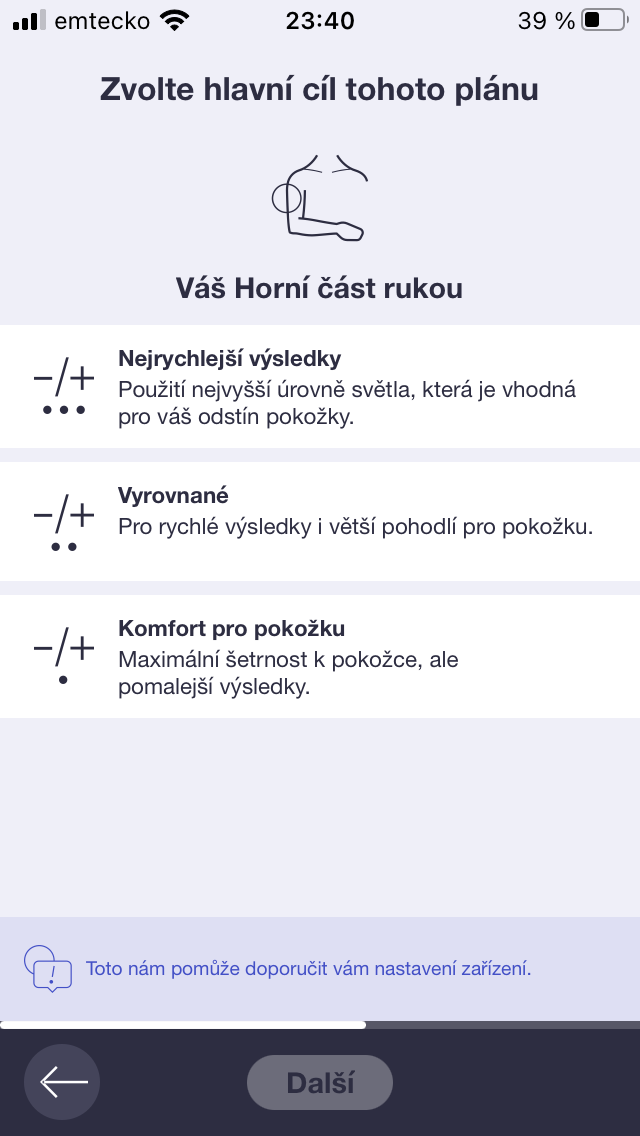Go back with the arrow button

pos(62,1082)
